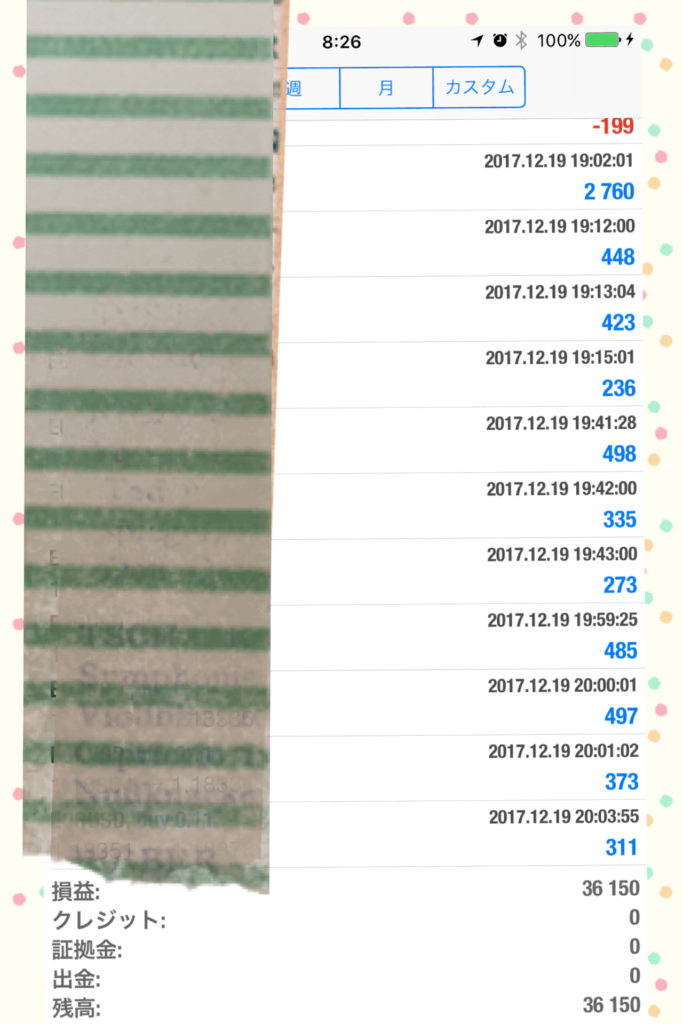The height and width of the screenshot is (1024, 683).
Task: Switch to the 月 period tab
Action: click(386, 88)
